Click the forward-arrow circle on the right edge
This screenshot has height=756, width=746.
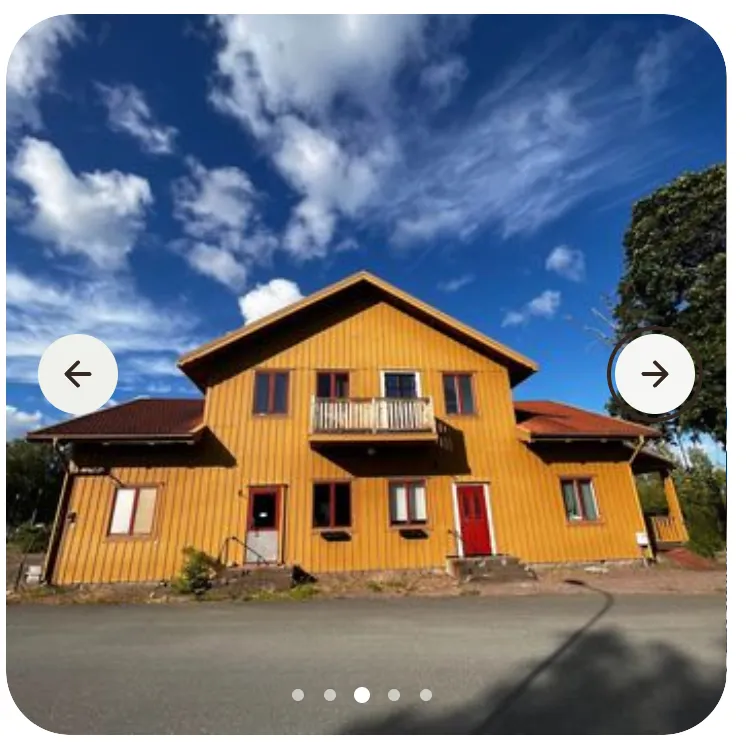(656, 372)
